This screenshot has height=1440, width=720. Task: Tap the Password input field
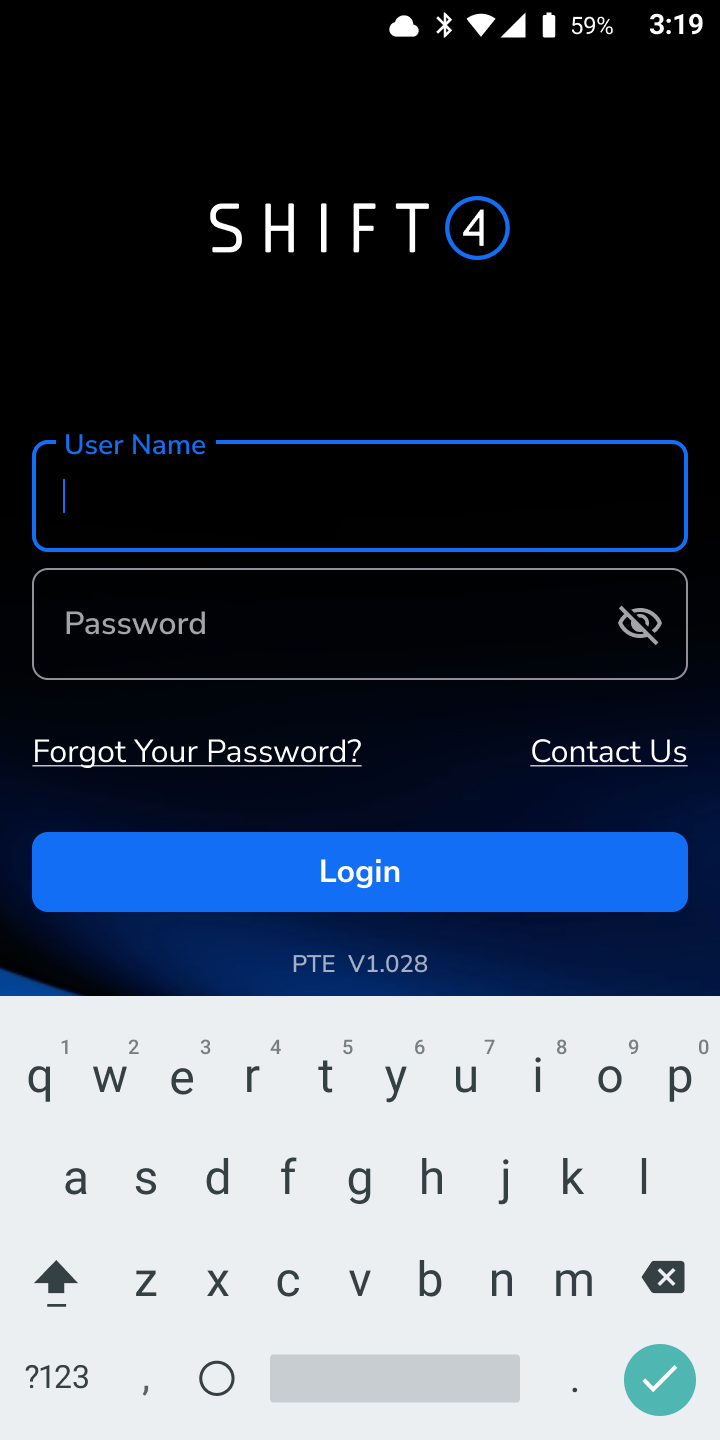point(320,624)
